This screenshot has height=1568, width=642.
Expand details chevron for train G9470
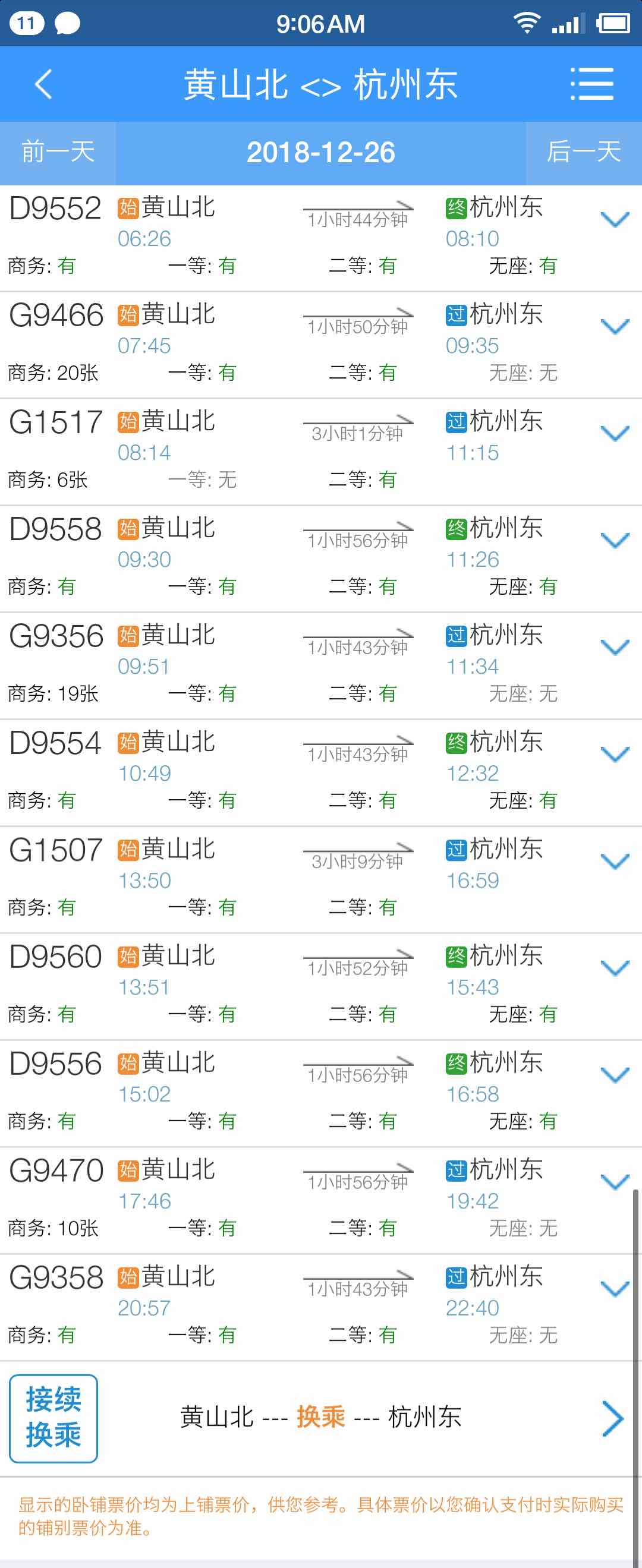coord(614,1182)
